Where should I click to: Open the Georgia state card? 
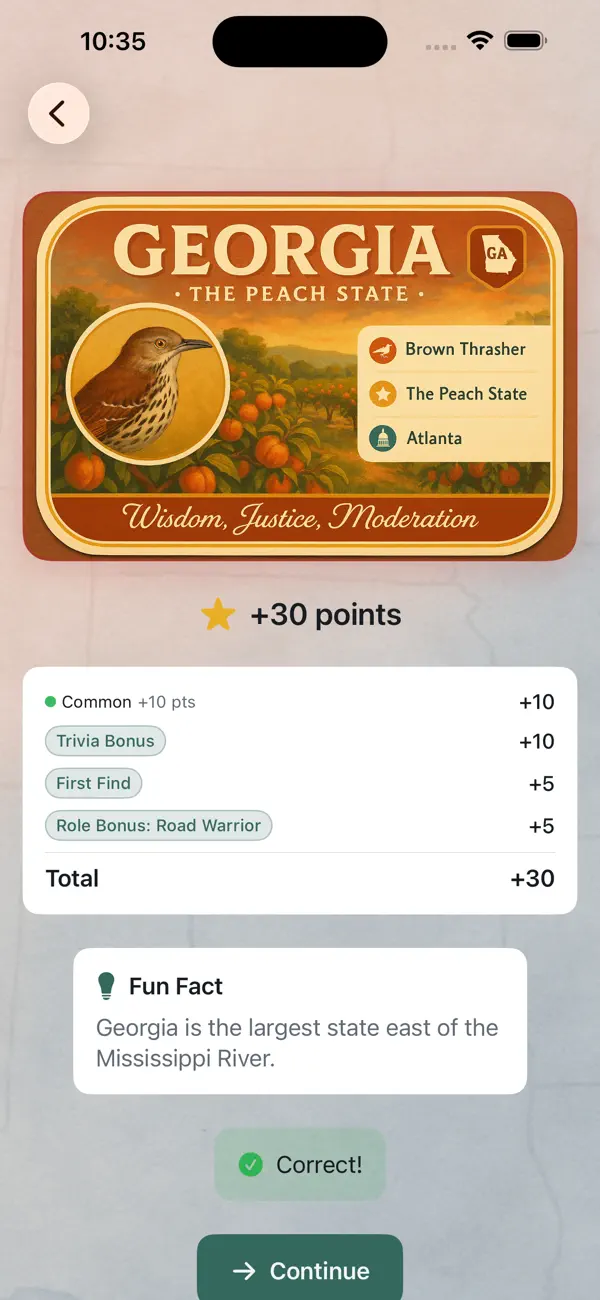coord(300,376)
